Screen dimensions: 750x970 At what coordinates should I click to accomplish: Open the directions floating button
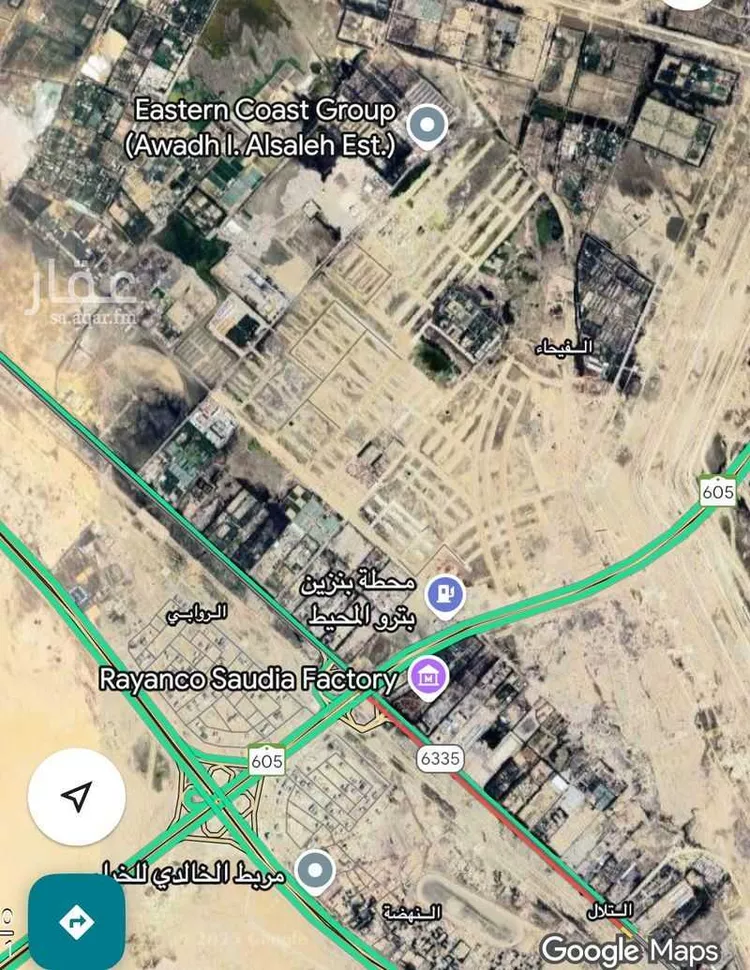click(77, 921)
